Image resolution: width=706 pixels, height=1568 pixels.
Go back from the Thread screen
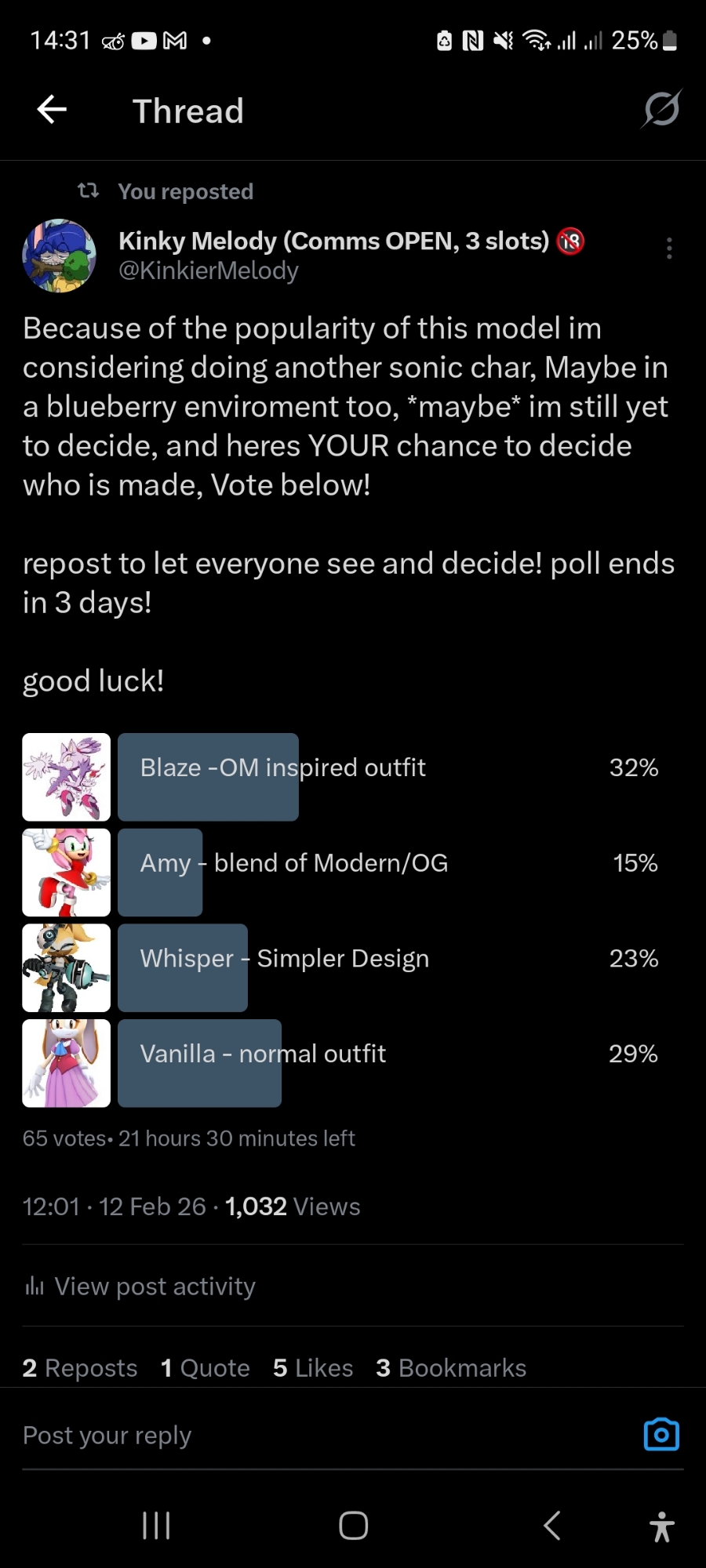[52, 110]
